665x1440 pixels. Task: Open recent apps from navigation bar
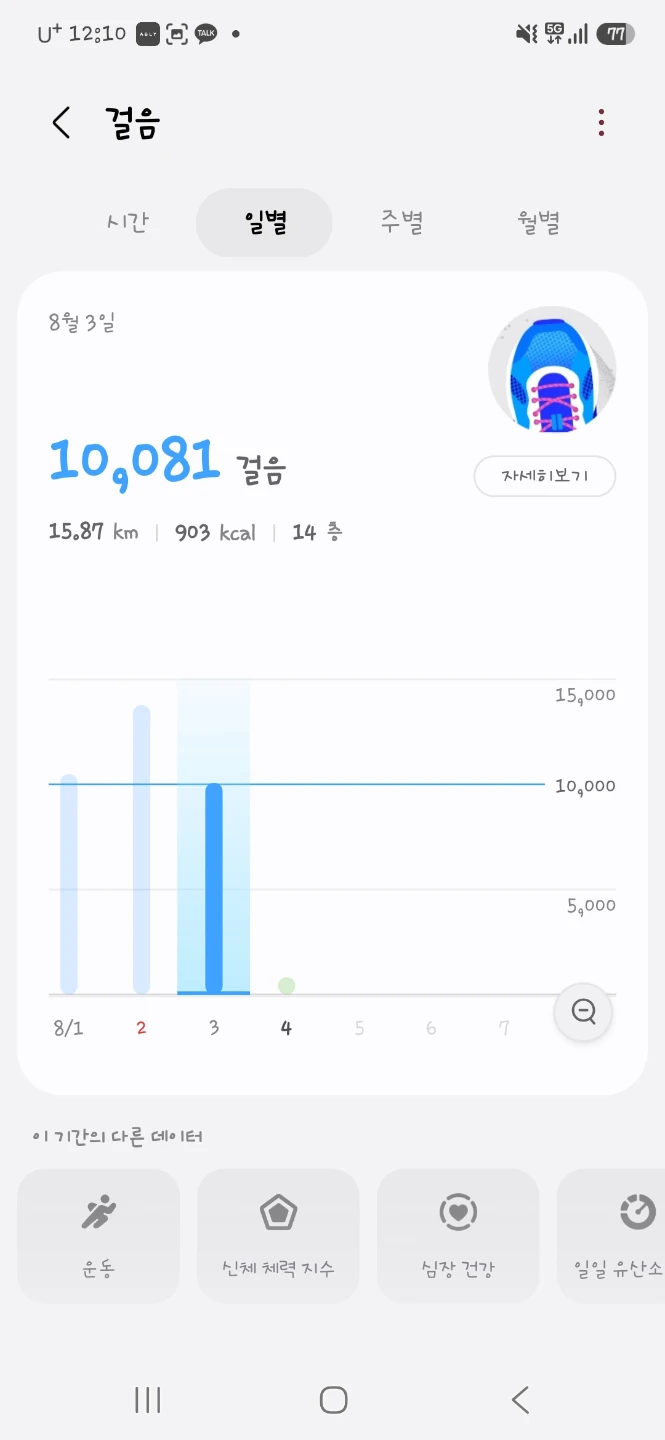[x=147, y=1400]
